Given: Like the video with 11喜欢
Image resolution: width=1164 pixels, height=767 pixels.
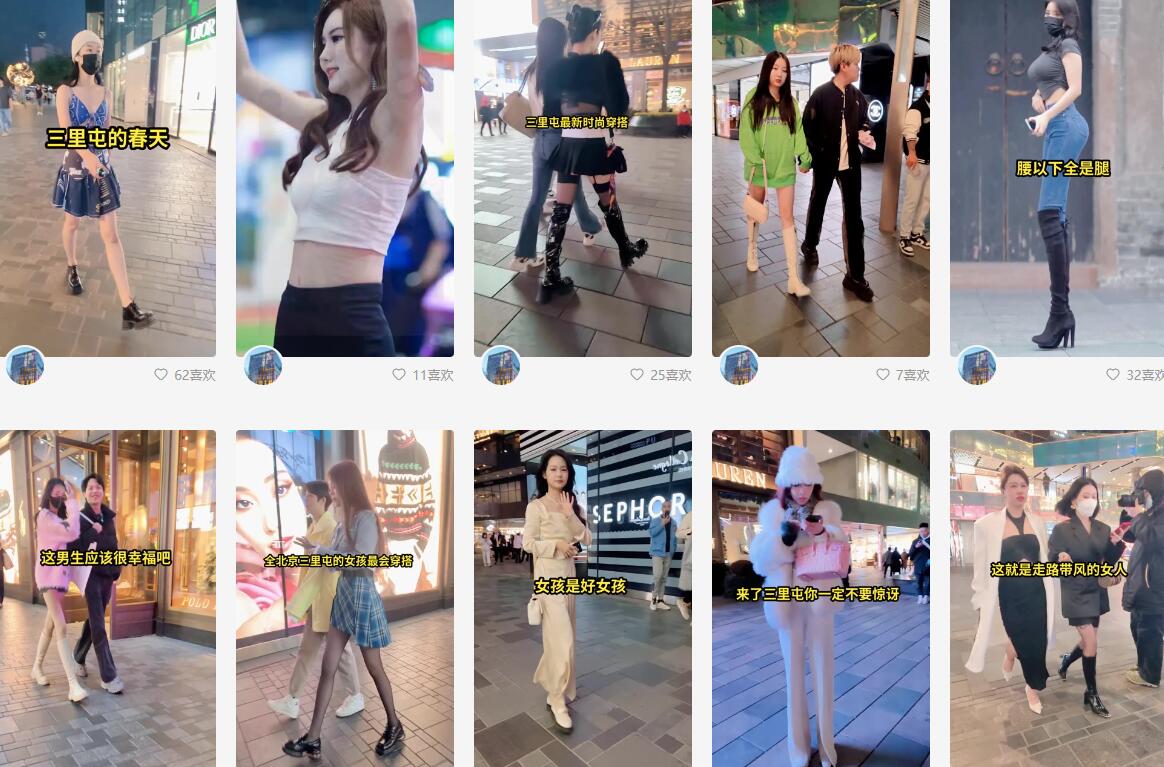Looking at the screenshot, I should click(399, 374).
